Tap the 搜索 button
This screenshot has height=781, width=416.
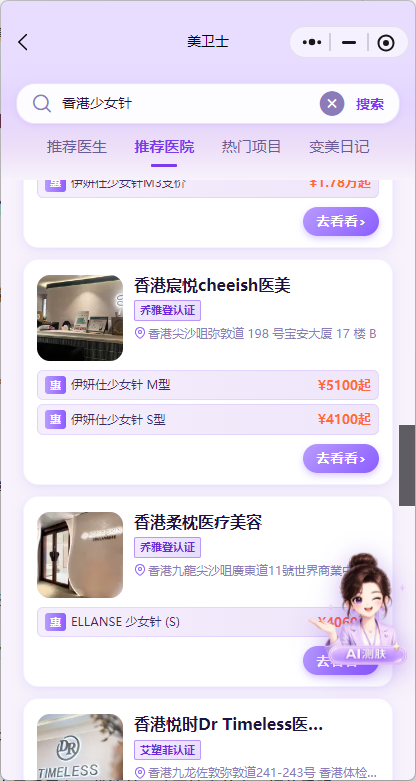point(370,104)
